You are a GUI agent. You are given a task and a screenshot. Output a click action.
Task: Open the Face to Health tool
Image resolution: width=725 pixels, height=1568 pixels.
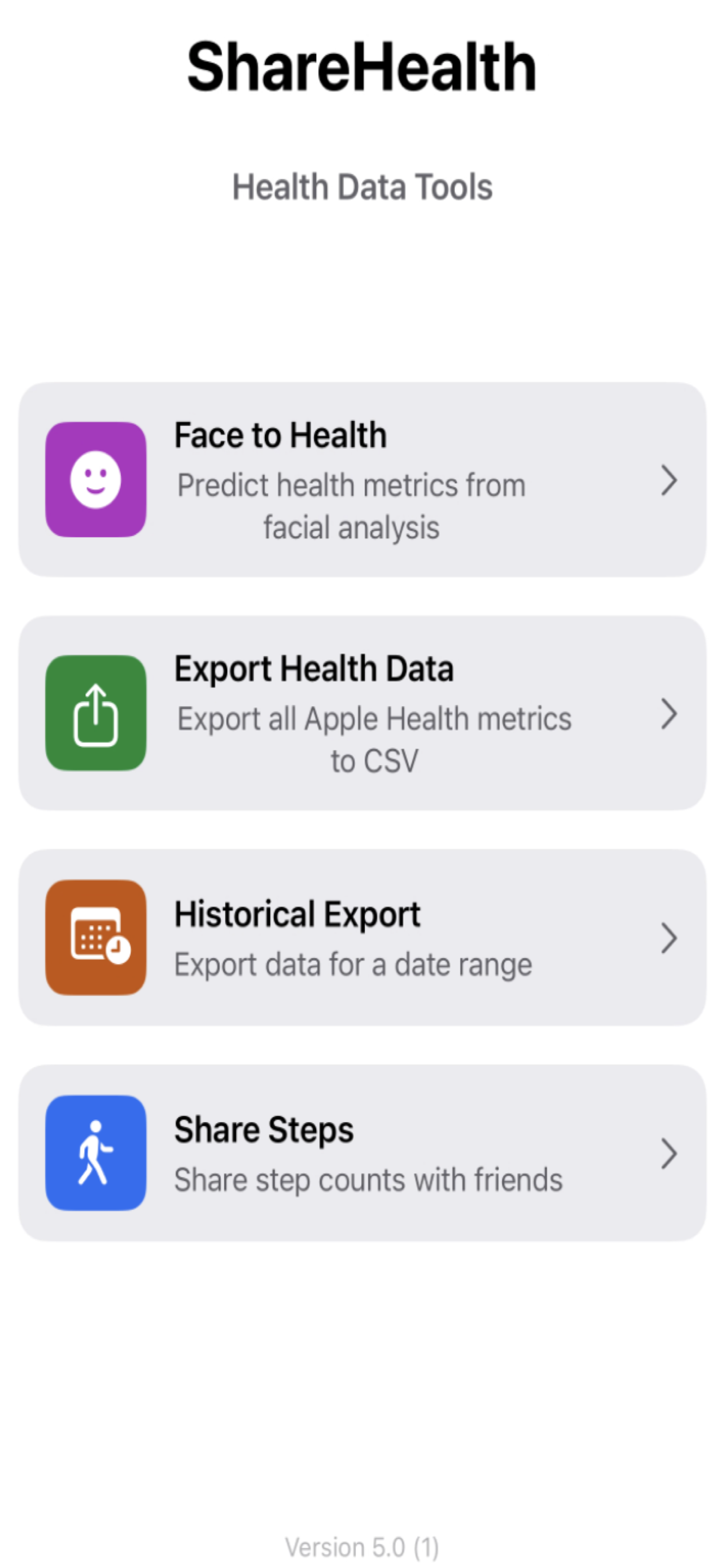[x=362, y=480]
